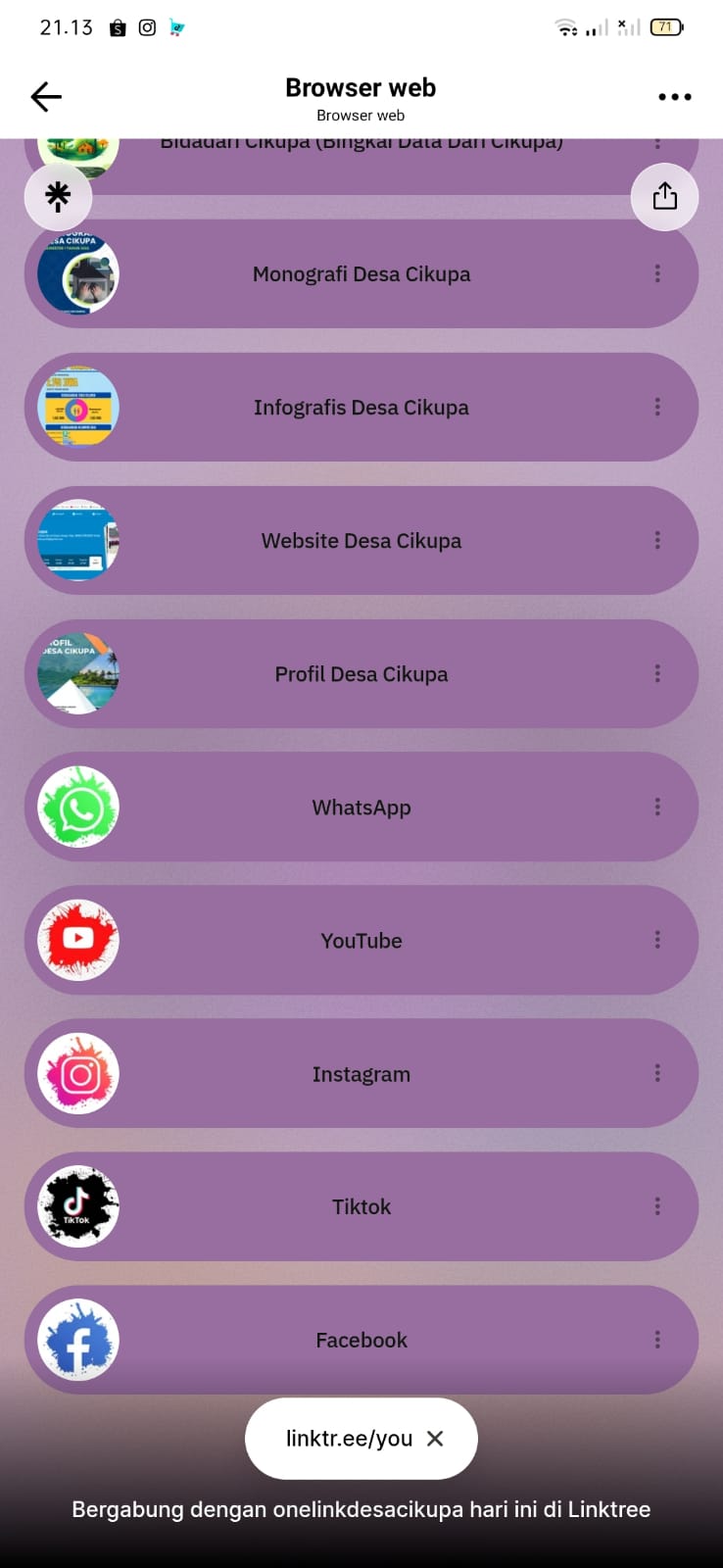
Task: Open the WhatsApp link
Action: (361, 808)
